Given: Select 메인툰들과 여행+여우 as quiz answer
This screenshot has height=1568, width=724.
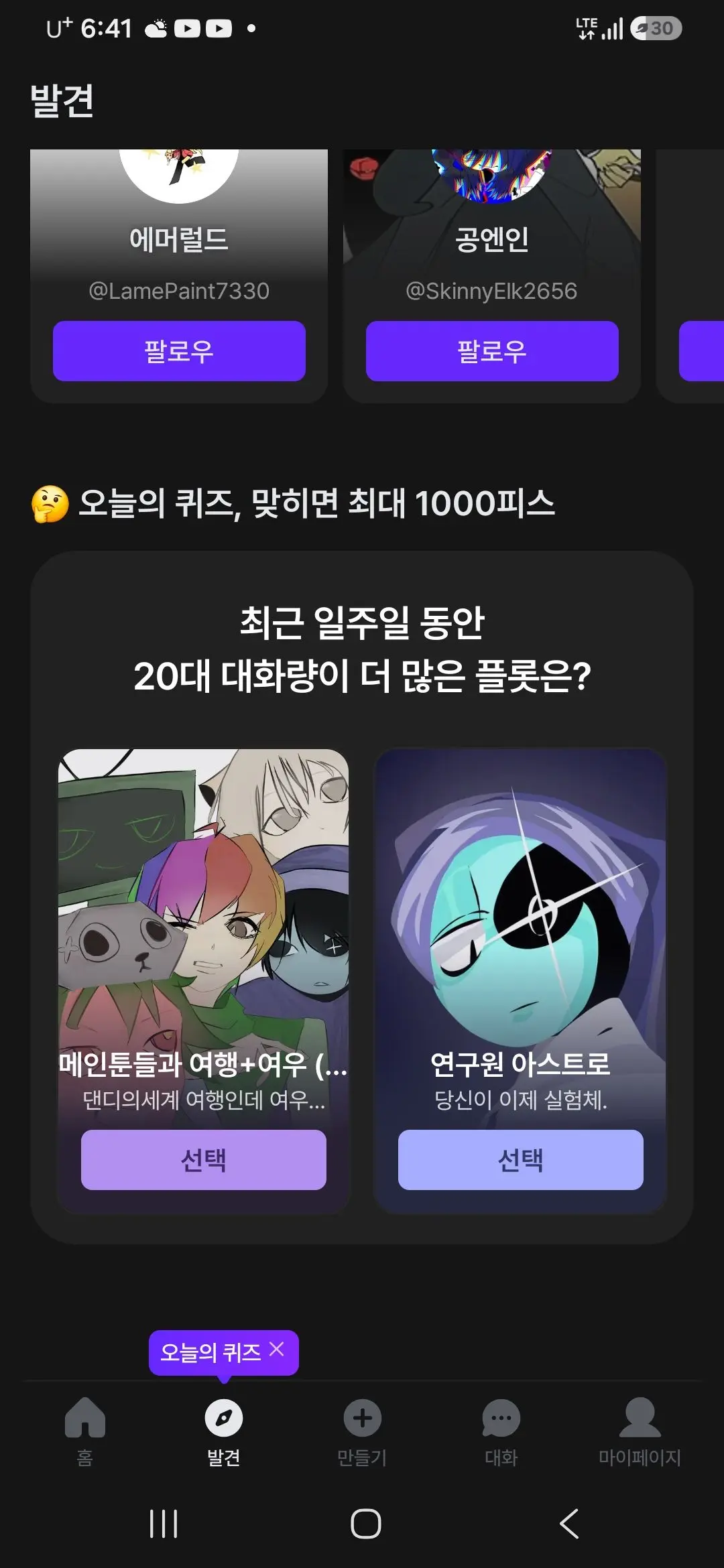Looking at the screenshot, I should (204, 1160).
